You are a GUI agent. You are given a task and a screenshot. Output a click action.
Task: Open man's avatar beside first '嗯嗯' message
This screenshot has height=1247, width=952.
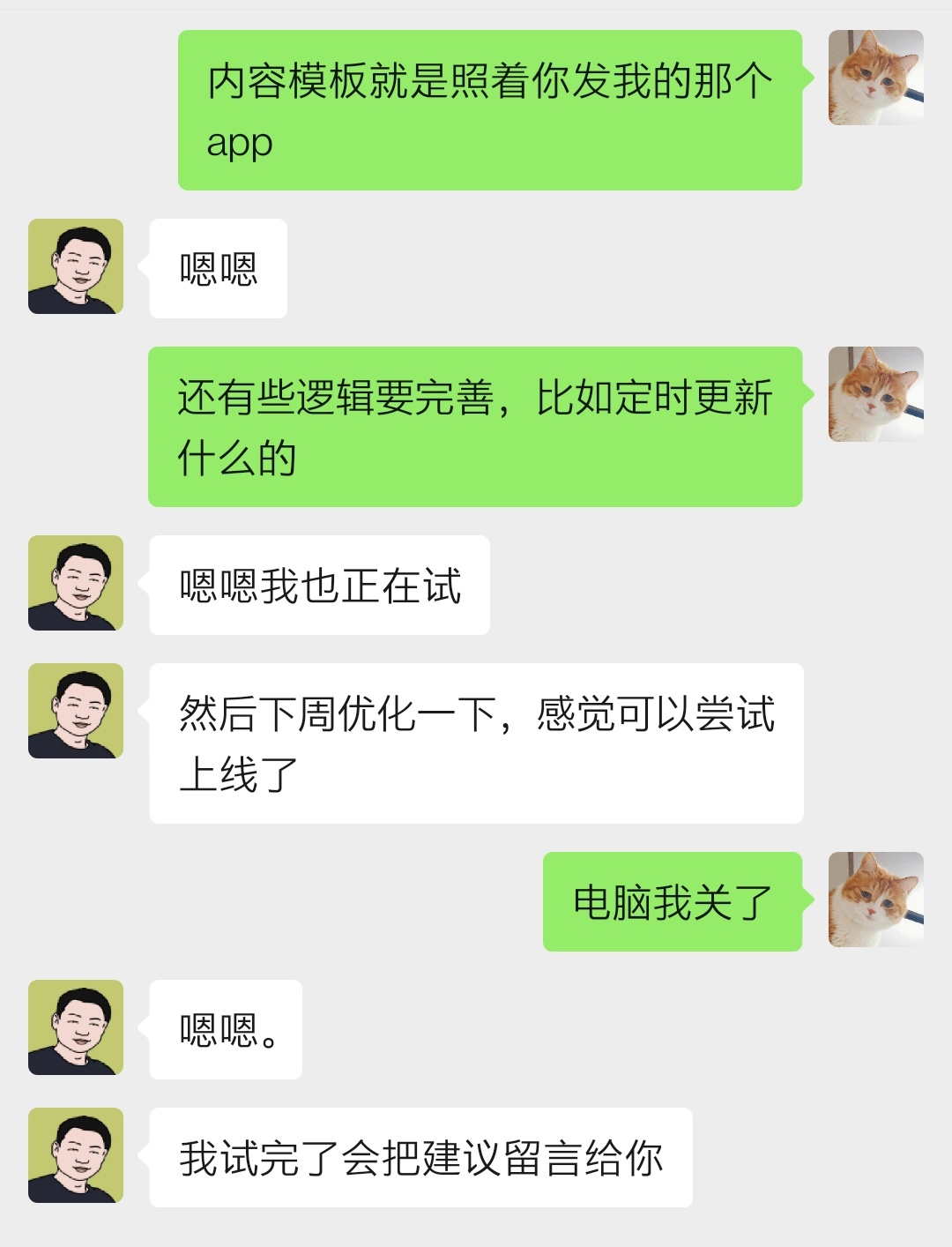(x=76, y=266)
